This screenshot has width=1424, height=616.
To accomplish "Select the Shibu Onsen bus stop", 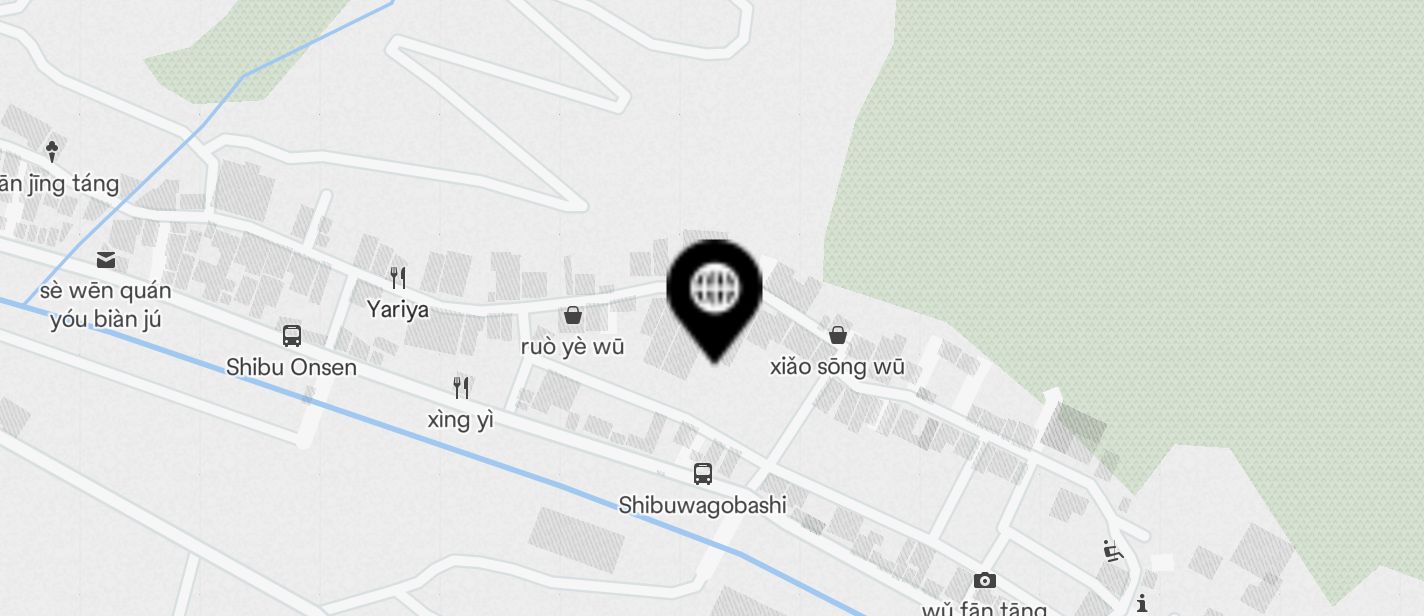I will [292, 336].
